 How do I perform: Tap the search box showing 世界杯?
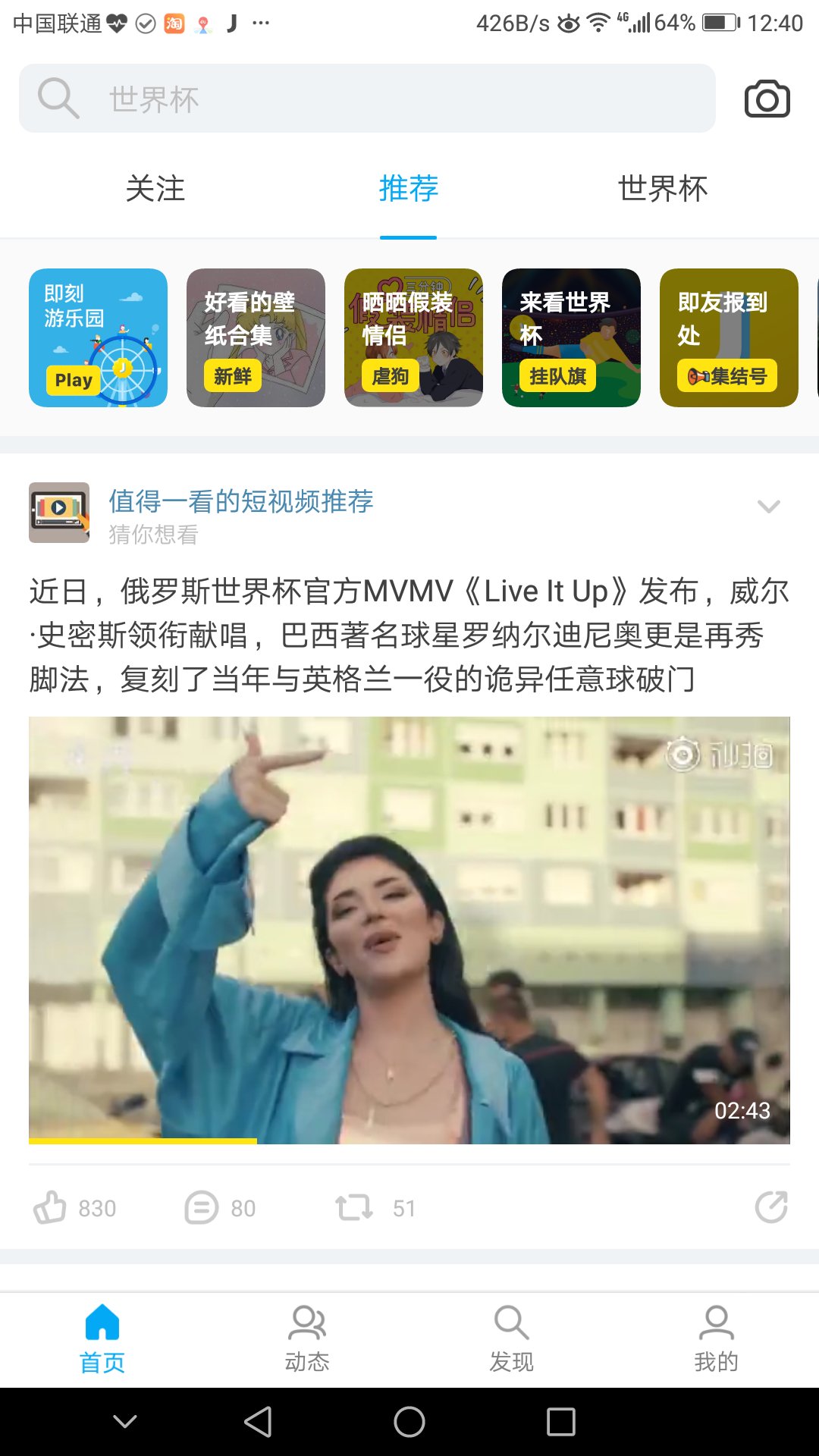point(367,99)
